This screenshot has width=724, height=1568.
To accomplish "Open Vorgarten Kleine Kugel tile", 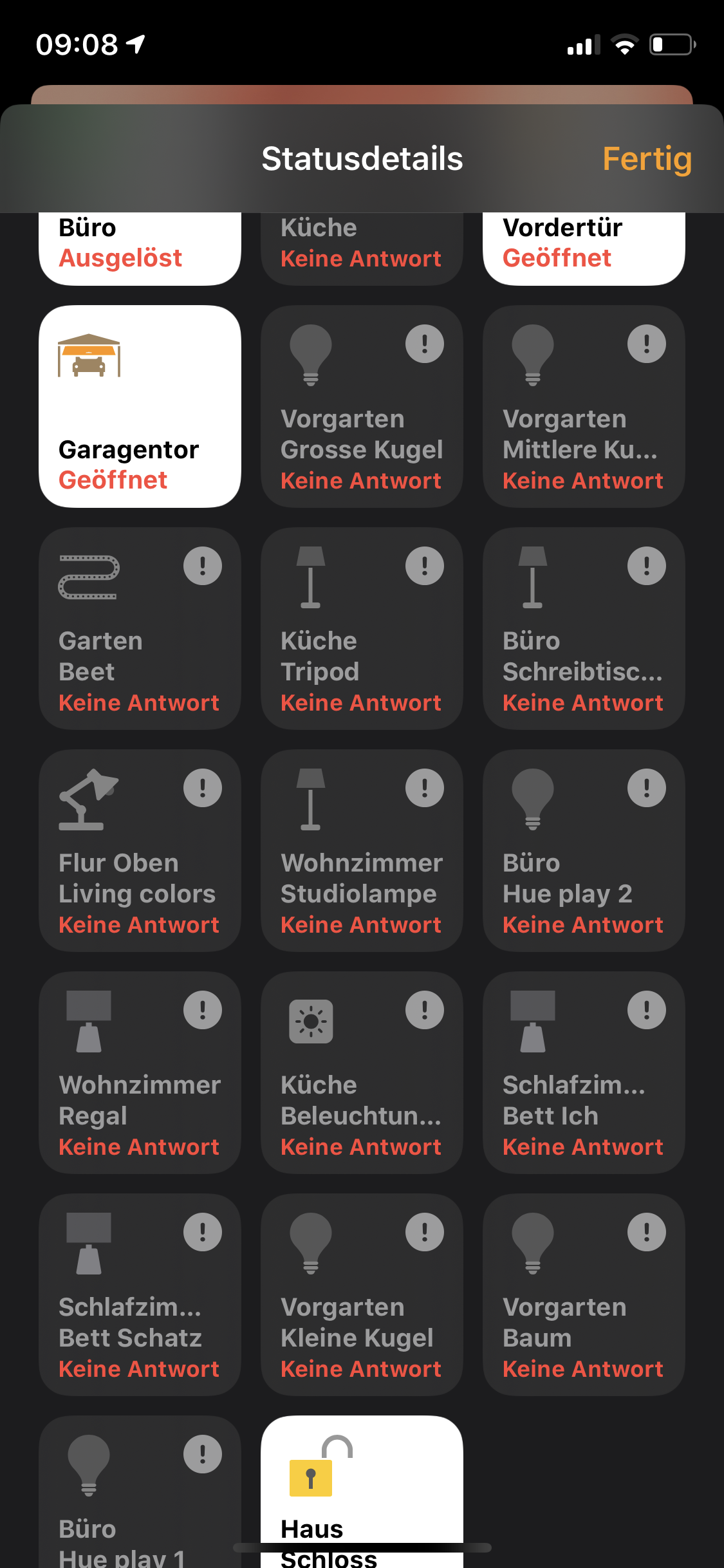I will [x=362, y=1294].
